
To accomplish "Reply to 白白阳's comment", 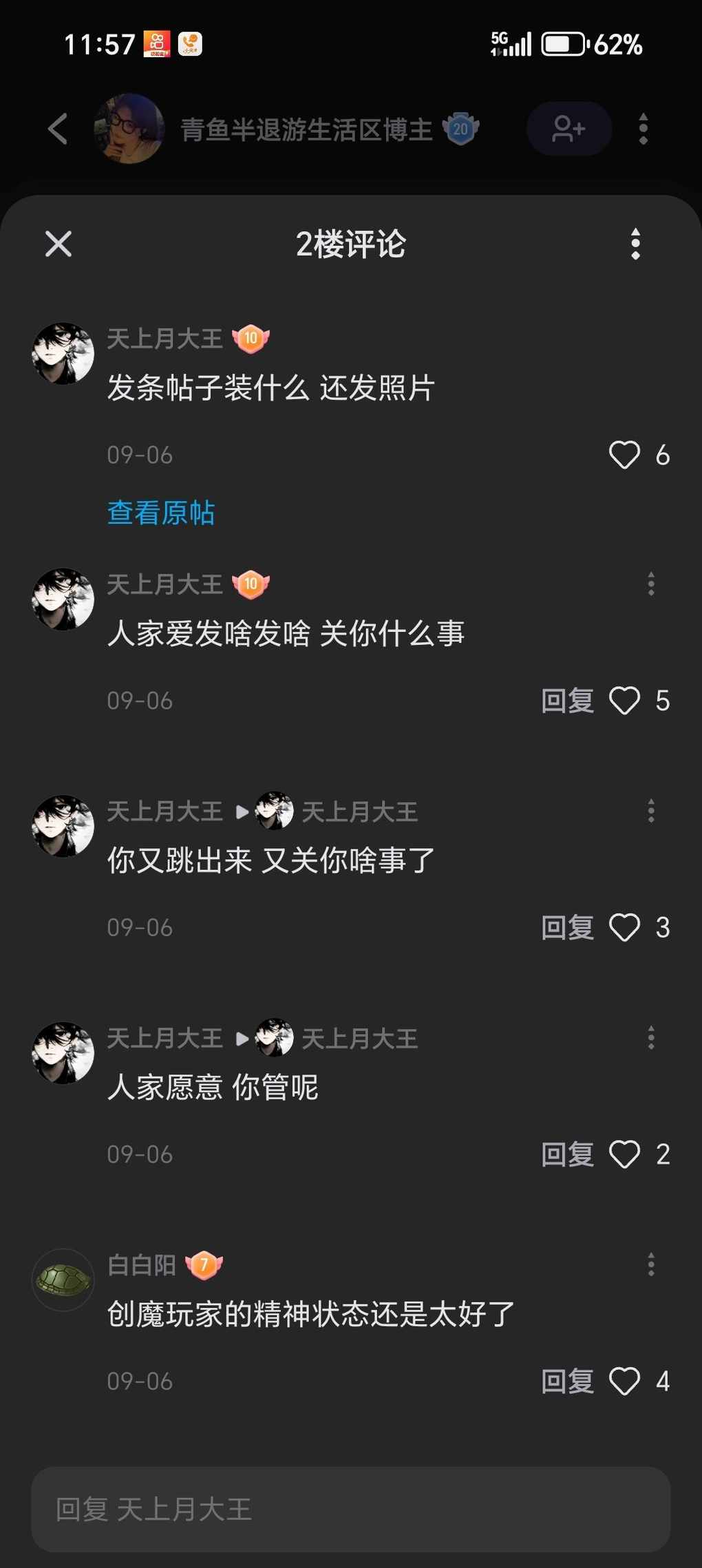I will (567, 1381).
